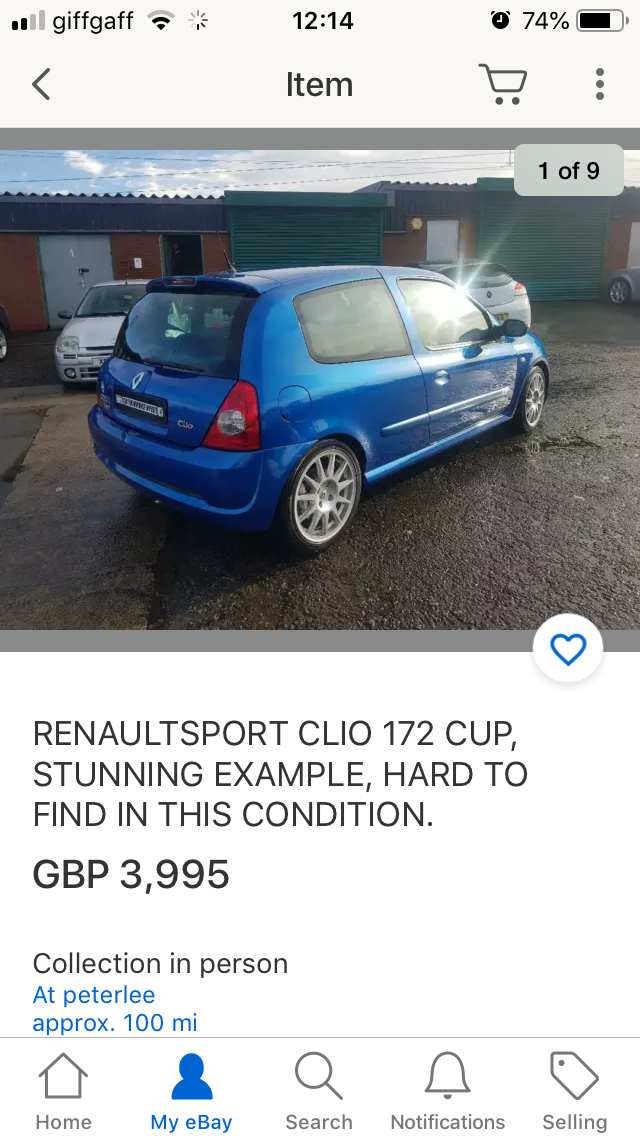Open the shopping cart
The width and height of the screenshot is (640, 1136).
pos(502,84)
